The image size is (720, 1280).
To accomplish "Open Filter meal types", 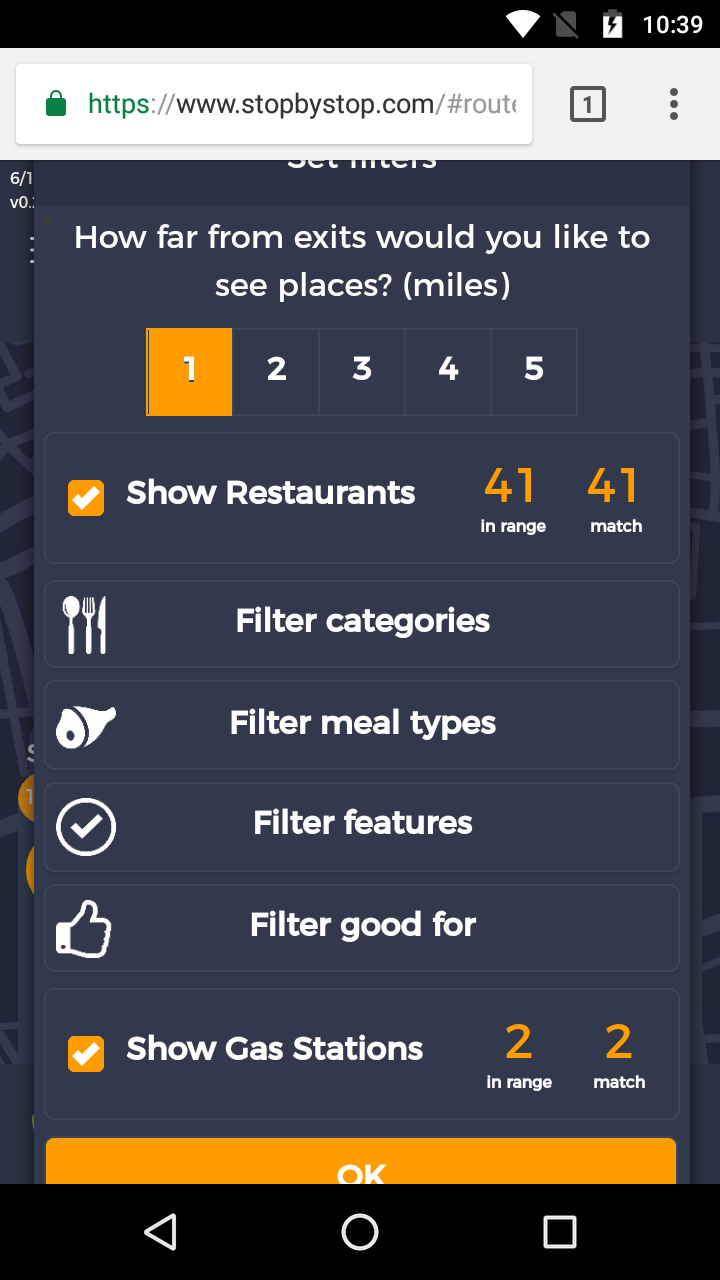I will (362, 724).
